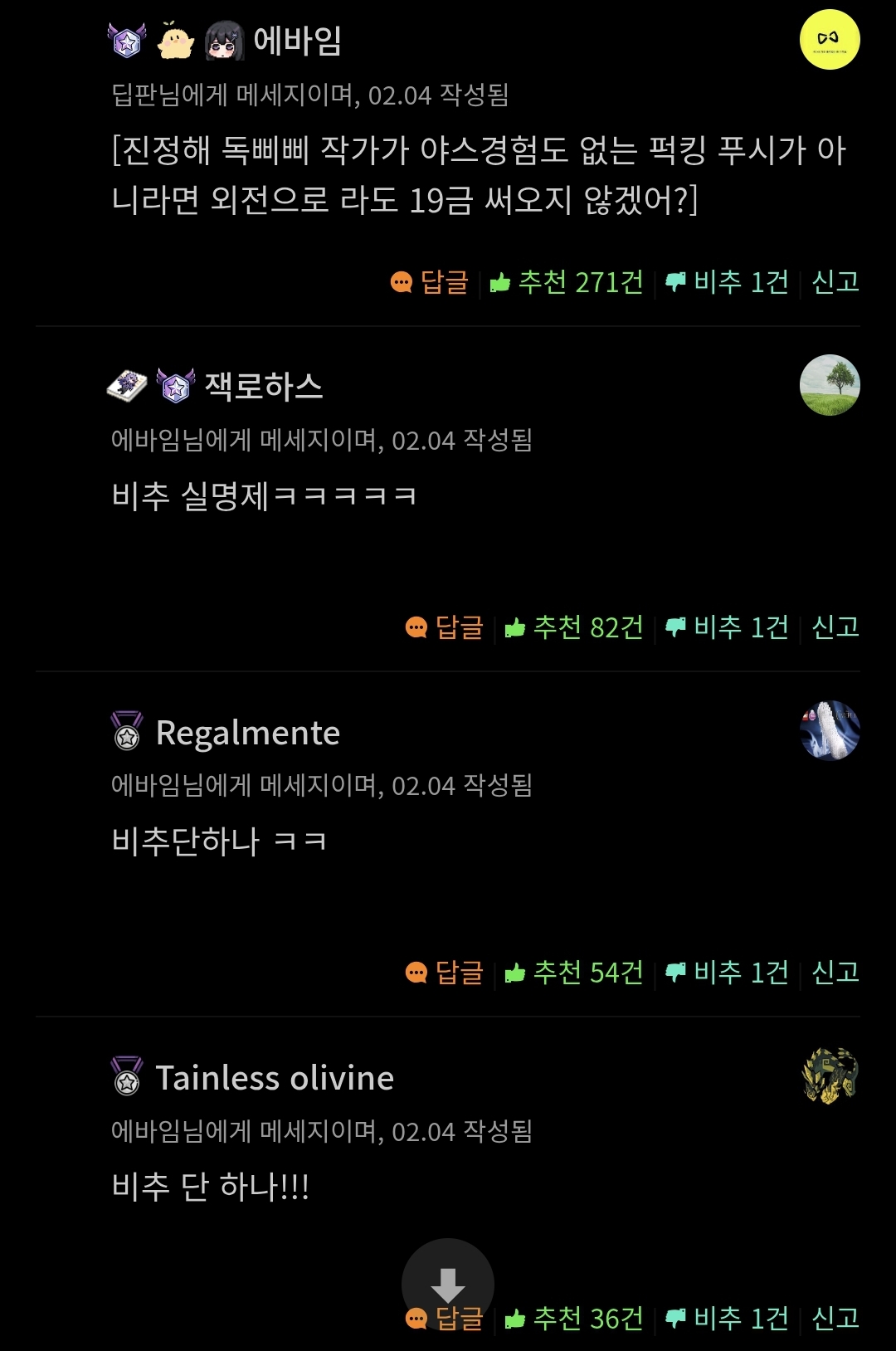Upvote 잭로하스's comment with 82 recommendations
This screenshot has width=896, height=1351.
[x=574, y=627]
